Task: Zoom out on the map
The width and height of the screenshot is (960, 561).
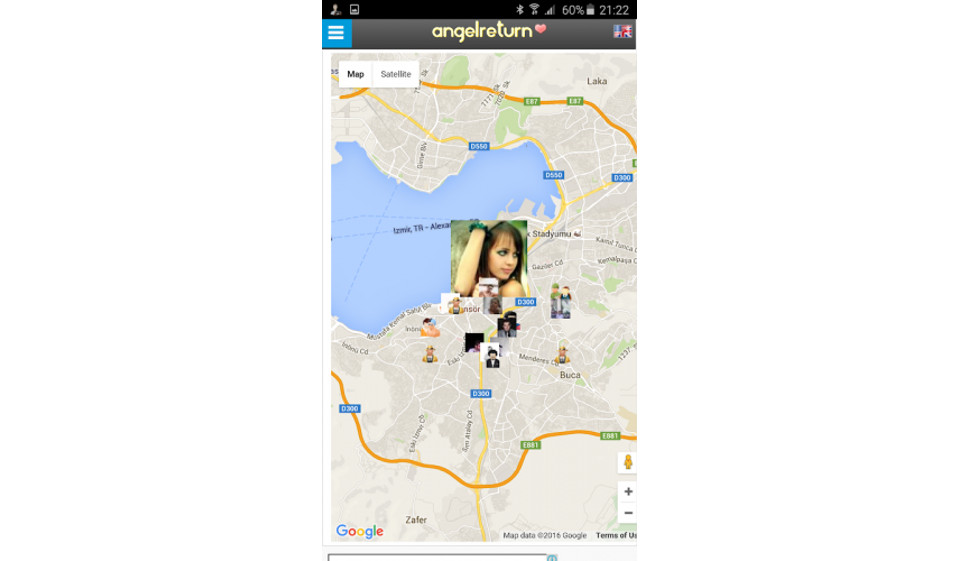Action: point(628,513)
